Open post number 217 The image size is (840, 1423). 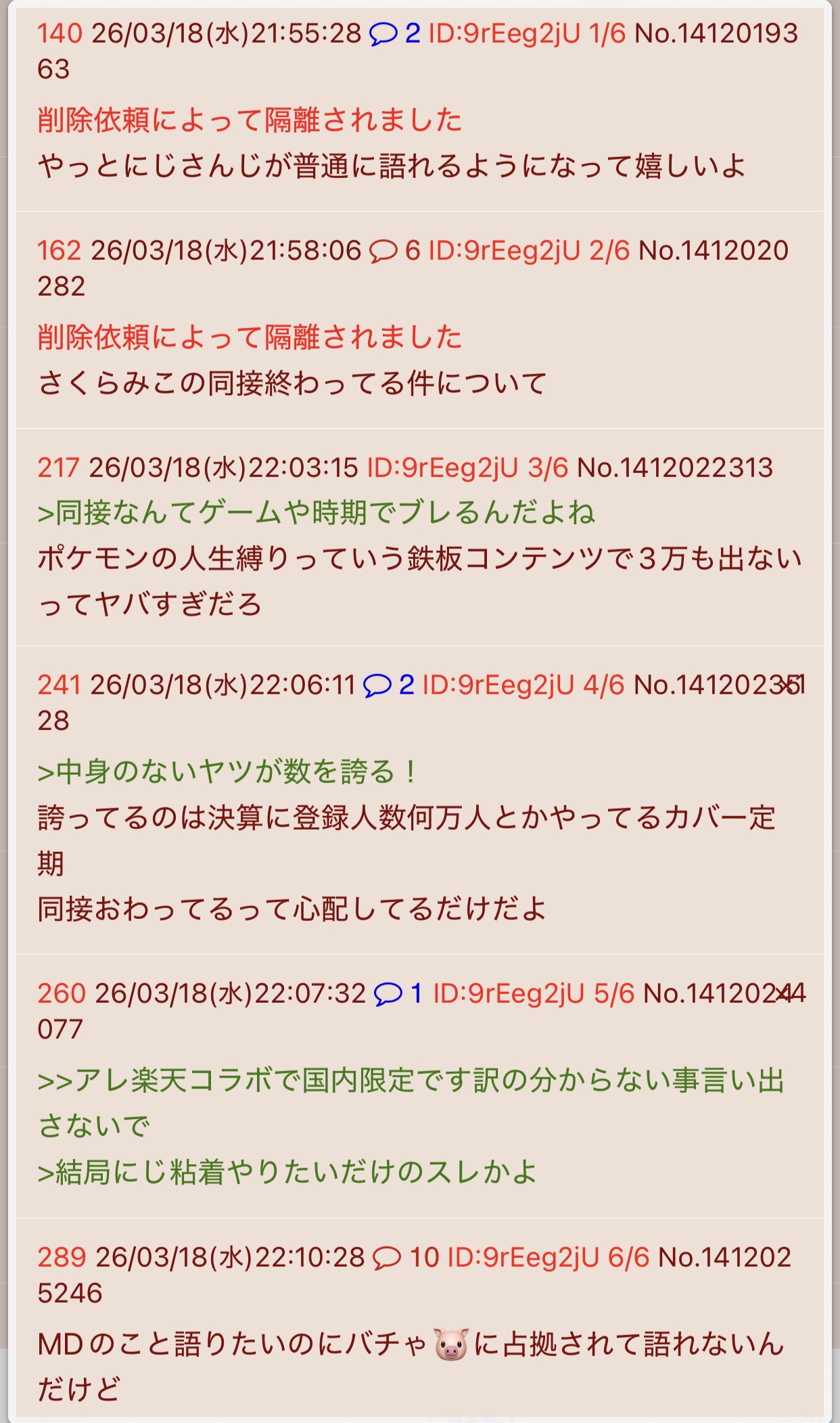click(59, 468)
